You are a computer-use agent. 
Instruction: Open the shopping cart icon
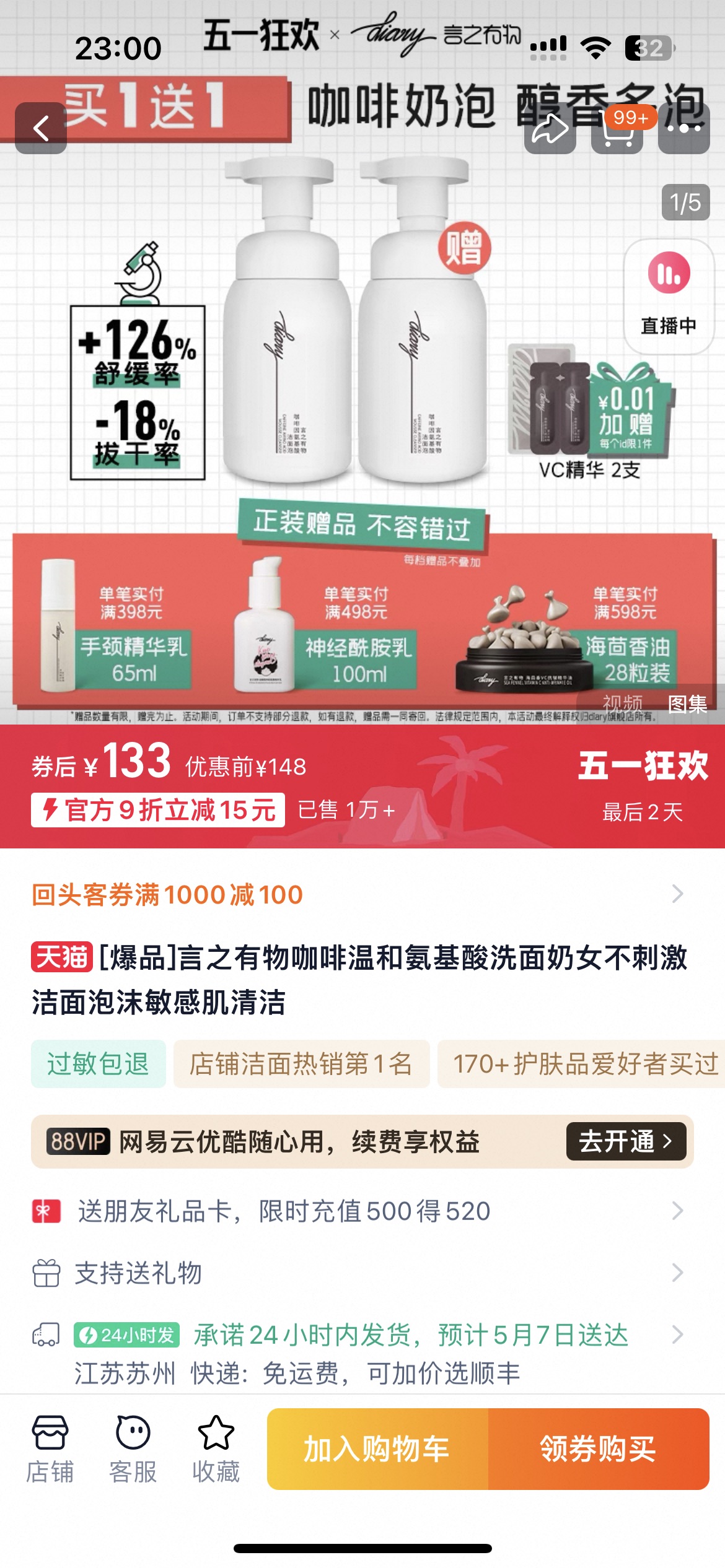617,128
